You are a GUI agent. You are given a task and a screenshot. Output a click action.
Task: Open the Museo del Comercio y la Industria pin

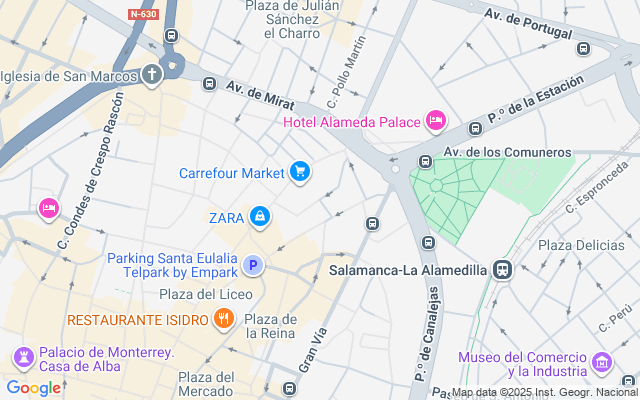[602, 364]
